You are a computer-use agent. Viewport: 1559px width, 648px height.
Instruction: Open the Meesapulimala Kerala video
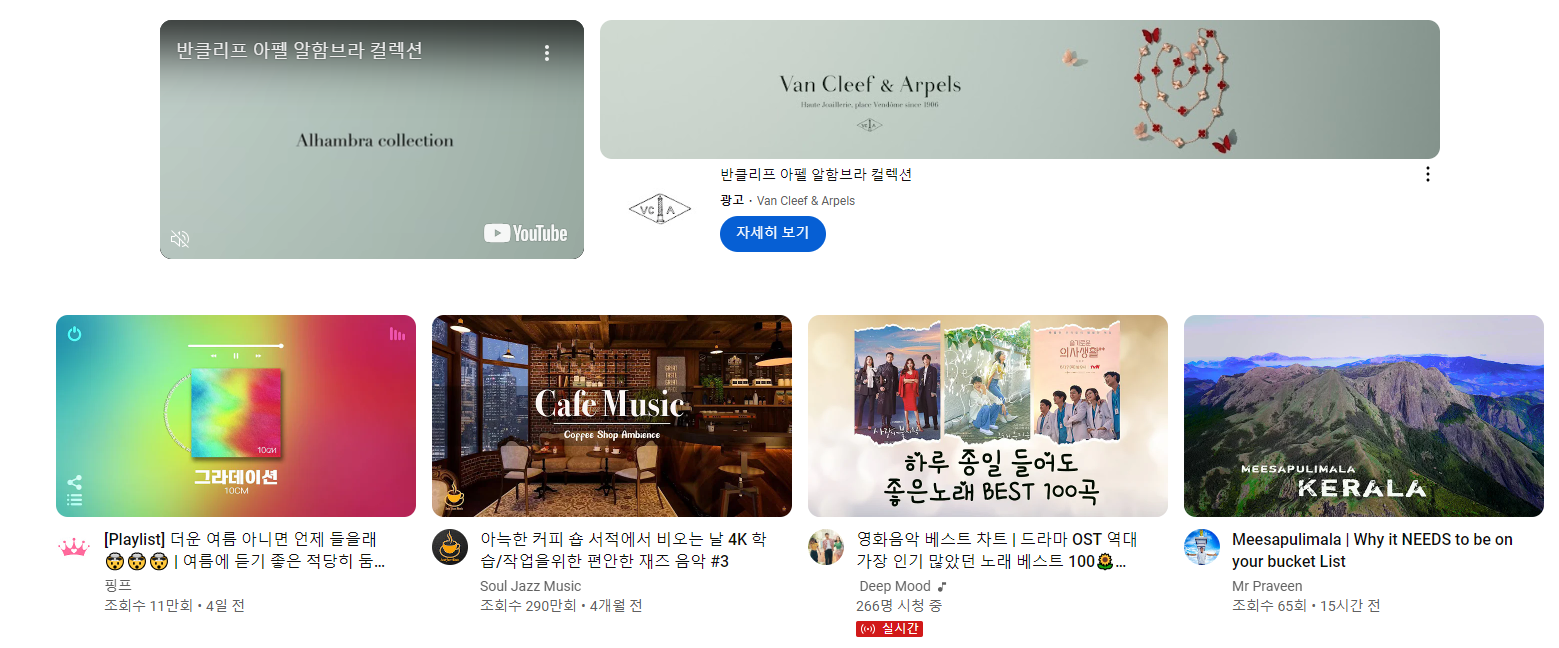tap(1363, 416)
